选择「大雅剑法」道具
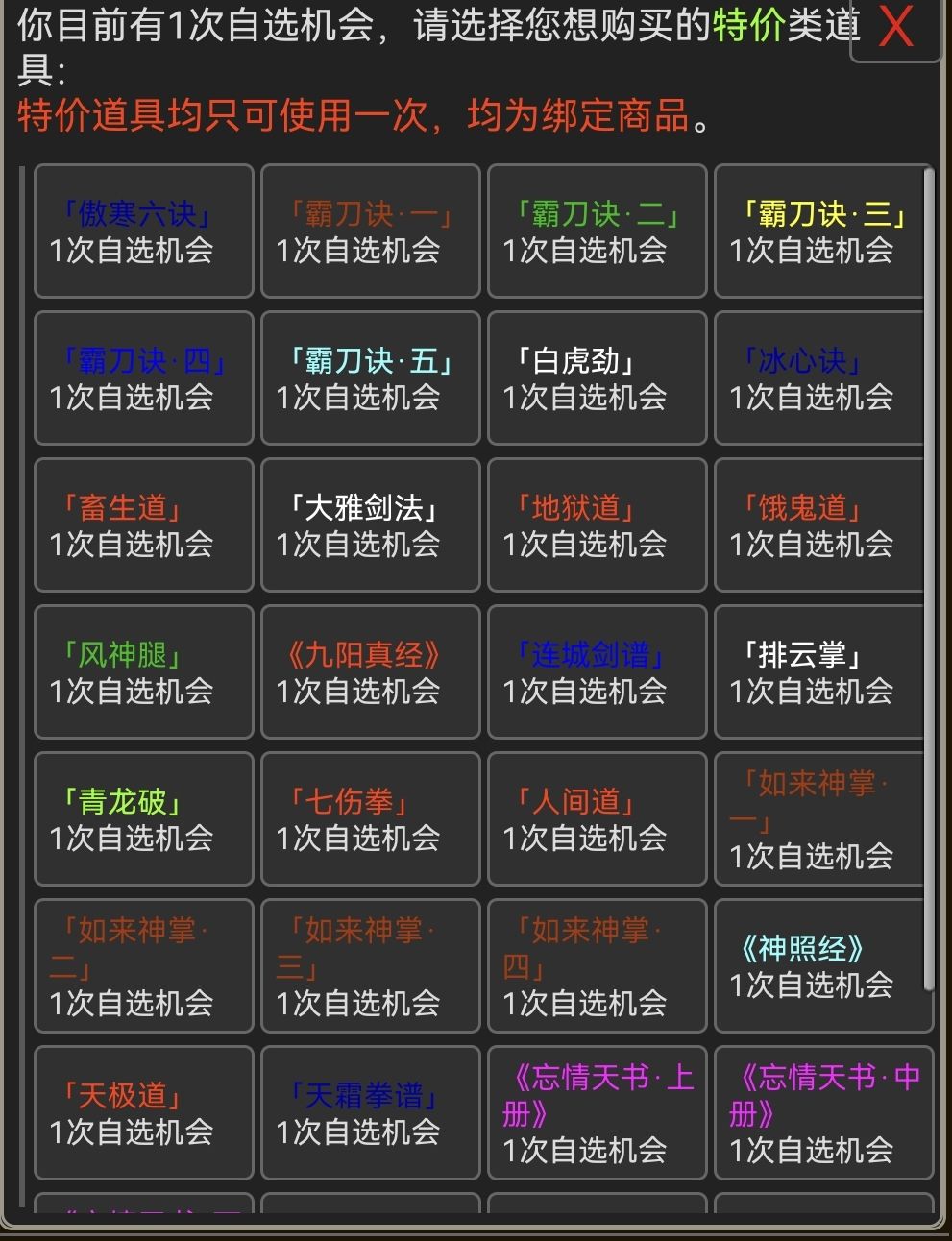The width and height of the screenshot is (952, 1241). coord(370,525)
